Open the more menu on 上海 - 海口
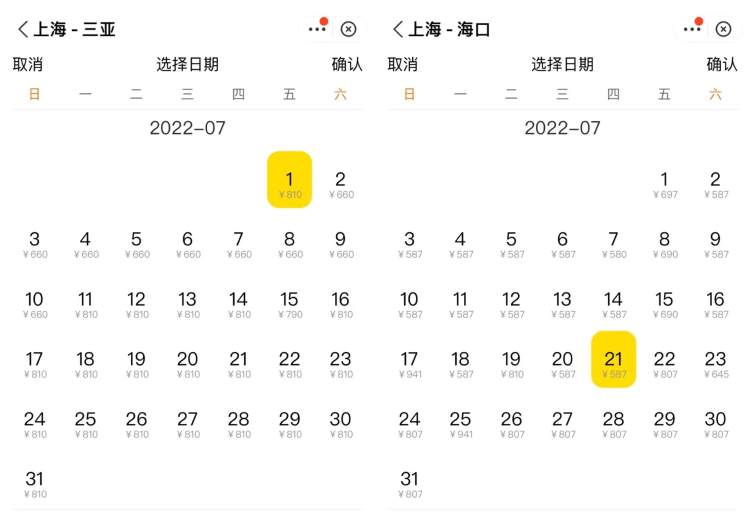Viewport: 750px width, 518px height. pyautogui.click(x=692, y=30)
